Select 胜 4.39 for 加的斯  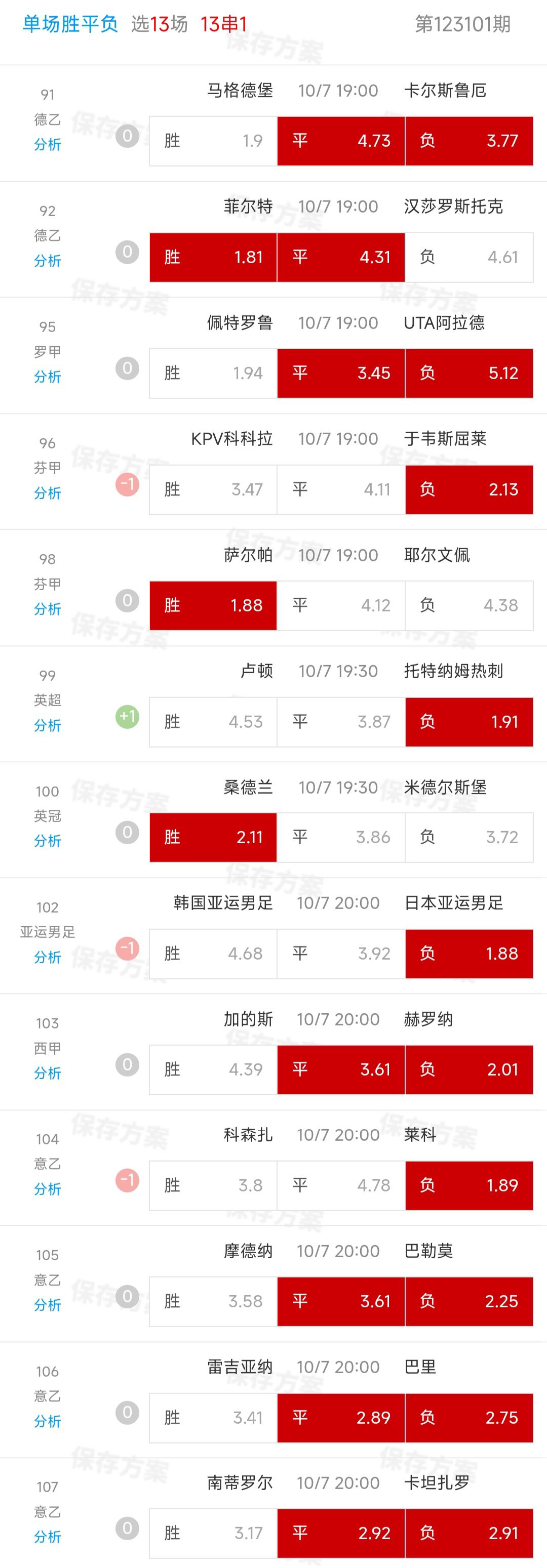click(213, 1069)
